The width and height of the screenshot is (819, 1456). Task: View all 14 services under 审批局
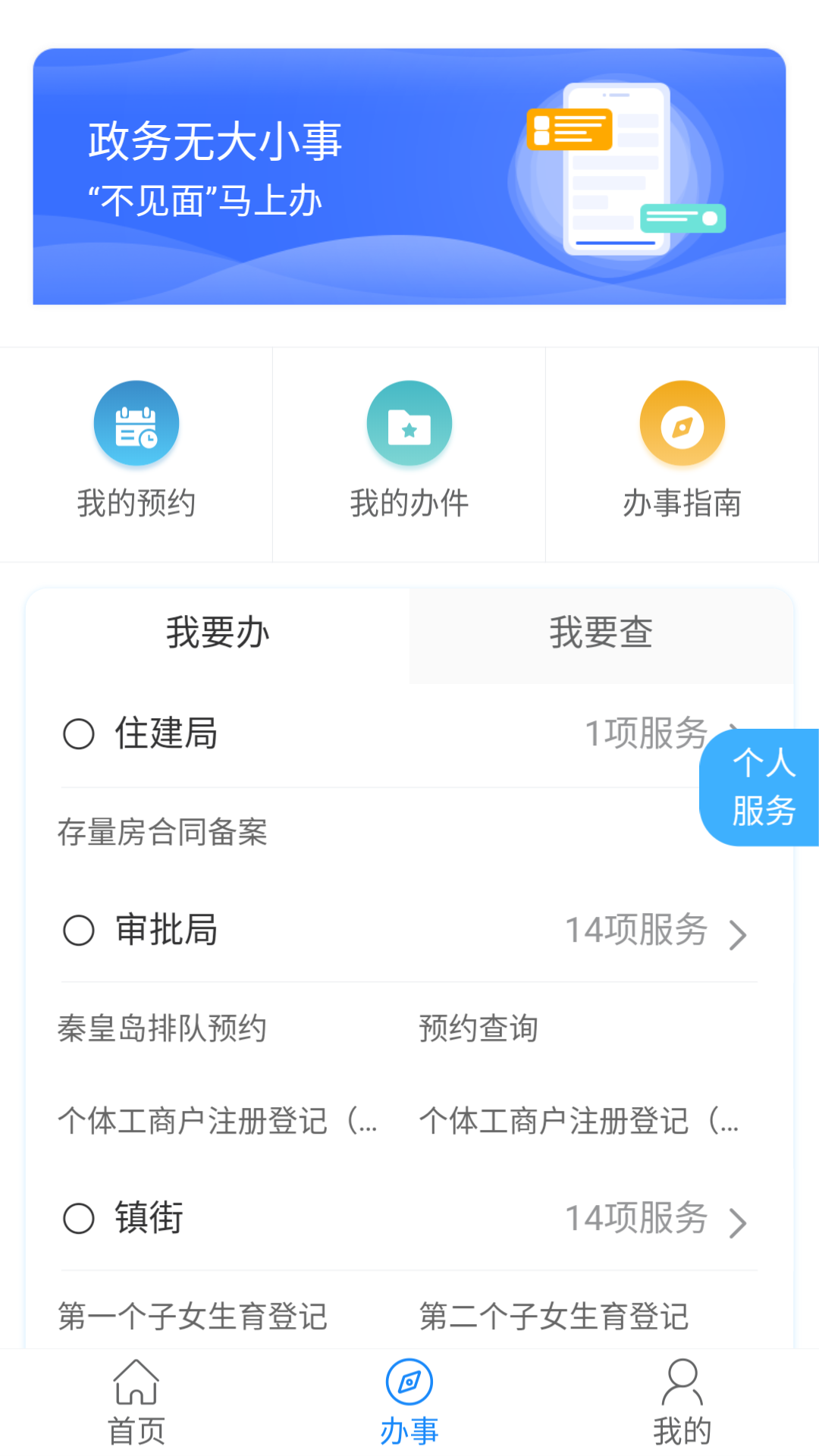656,931
